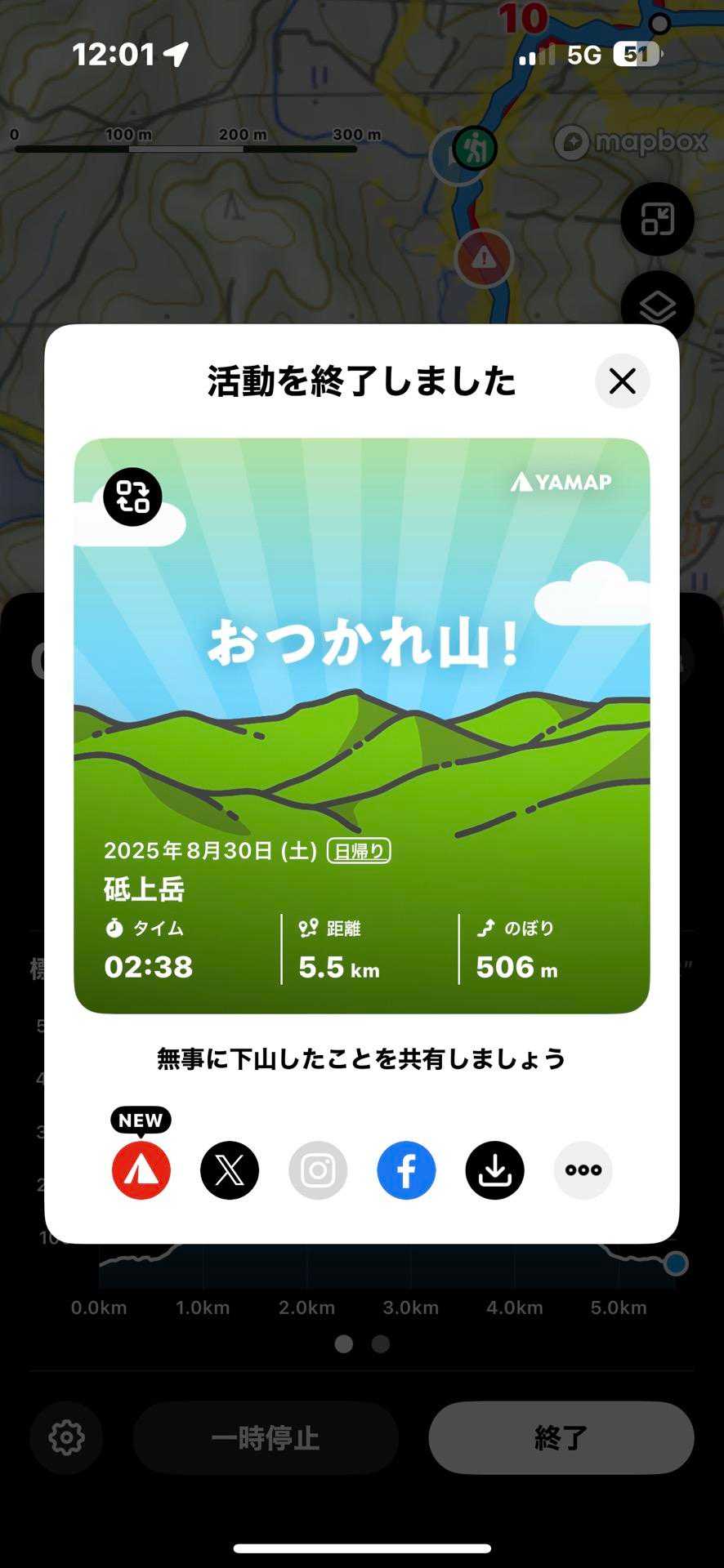Share to YAMAP with the NEW icon
724x1568 pixels.
(x=141, y=1170)
